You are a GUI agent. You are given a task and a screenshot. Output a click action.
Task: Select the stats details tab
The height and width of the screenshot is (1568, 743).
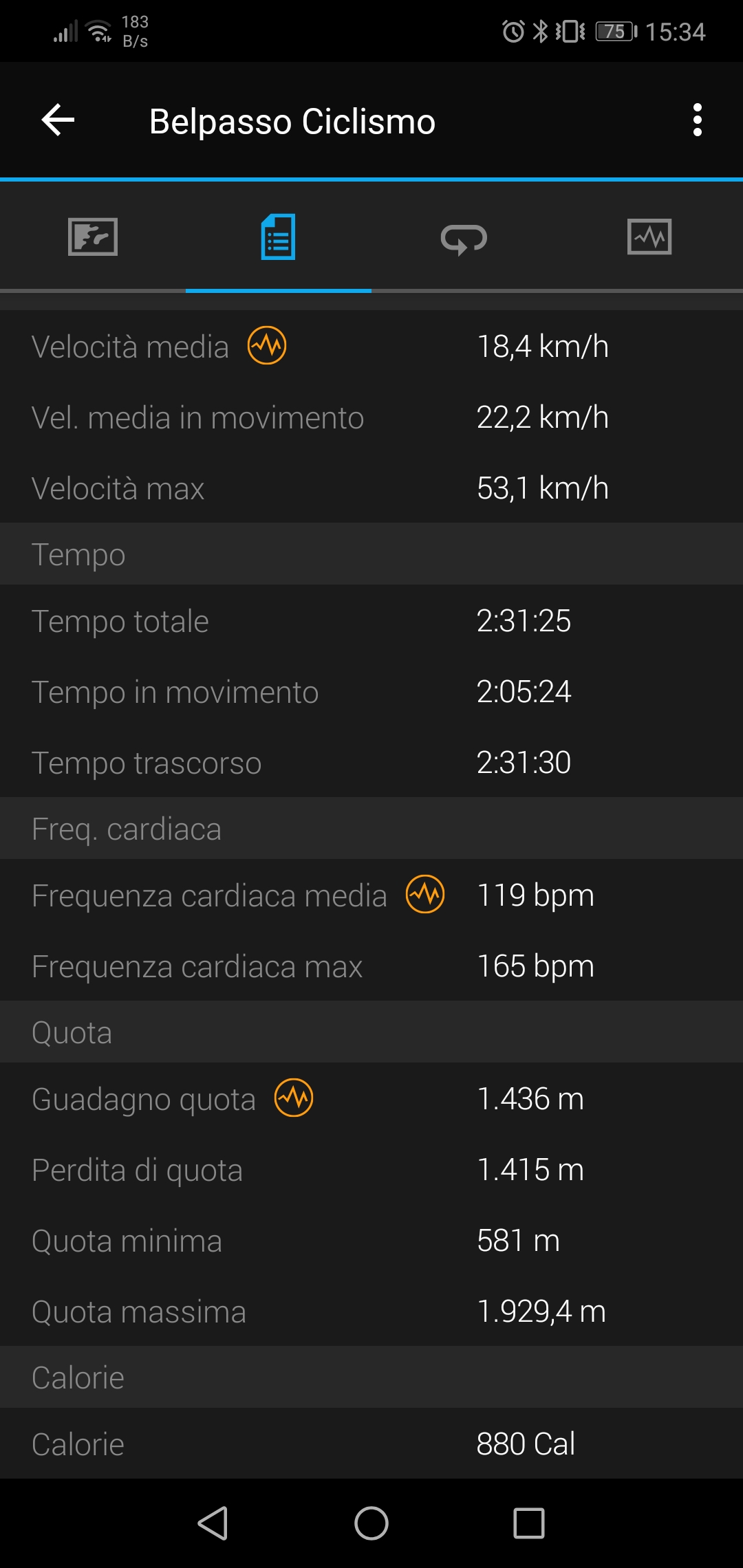point(279,237)
